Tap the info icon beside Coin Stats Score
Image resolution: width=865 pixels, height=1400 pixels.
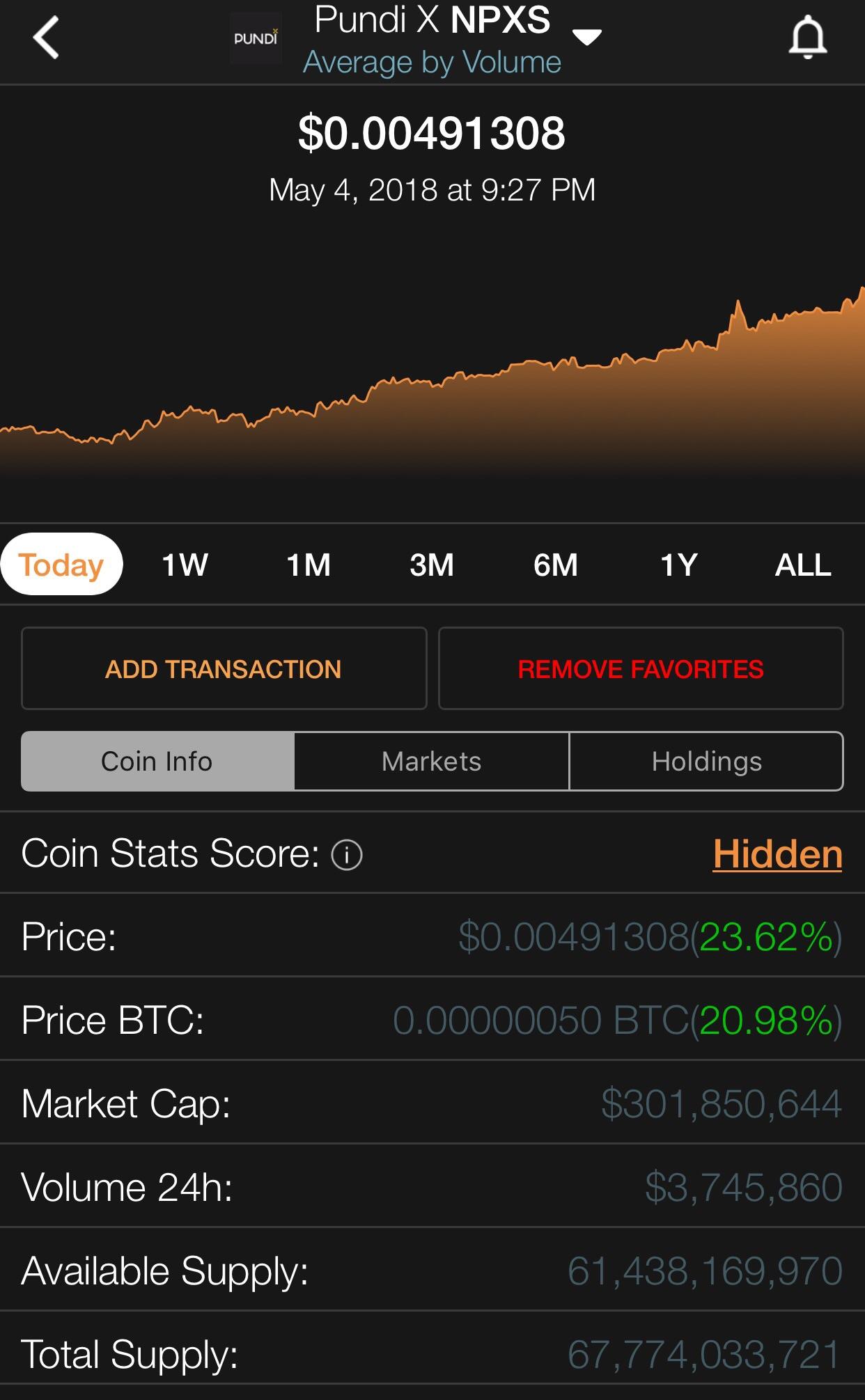click(347, 855)
